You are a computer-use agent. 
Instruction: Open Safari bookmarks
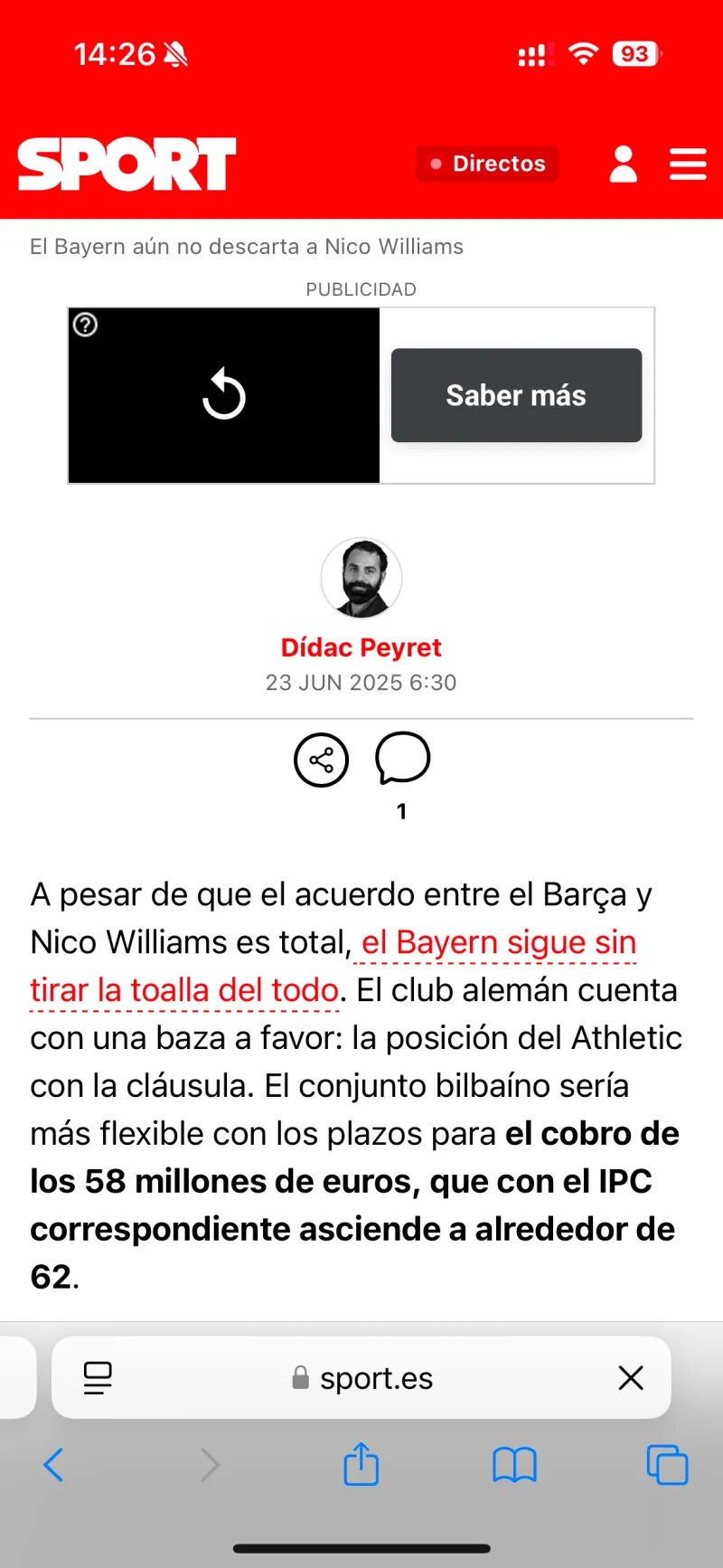click(514, 1465)
